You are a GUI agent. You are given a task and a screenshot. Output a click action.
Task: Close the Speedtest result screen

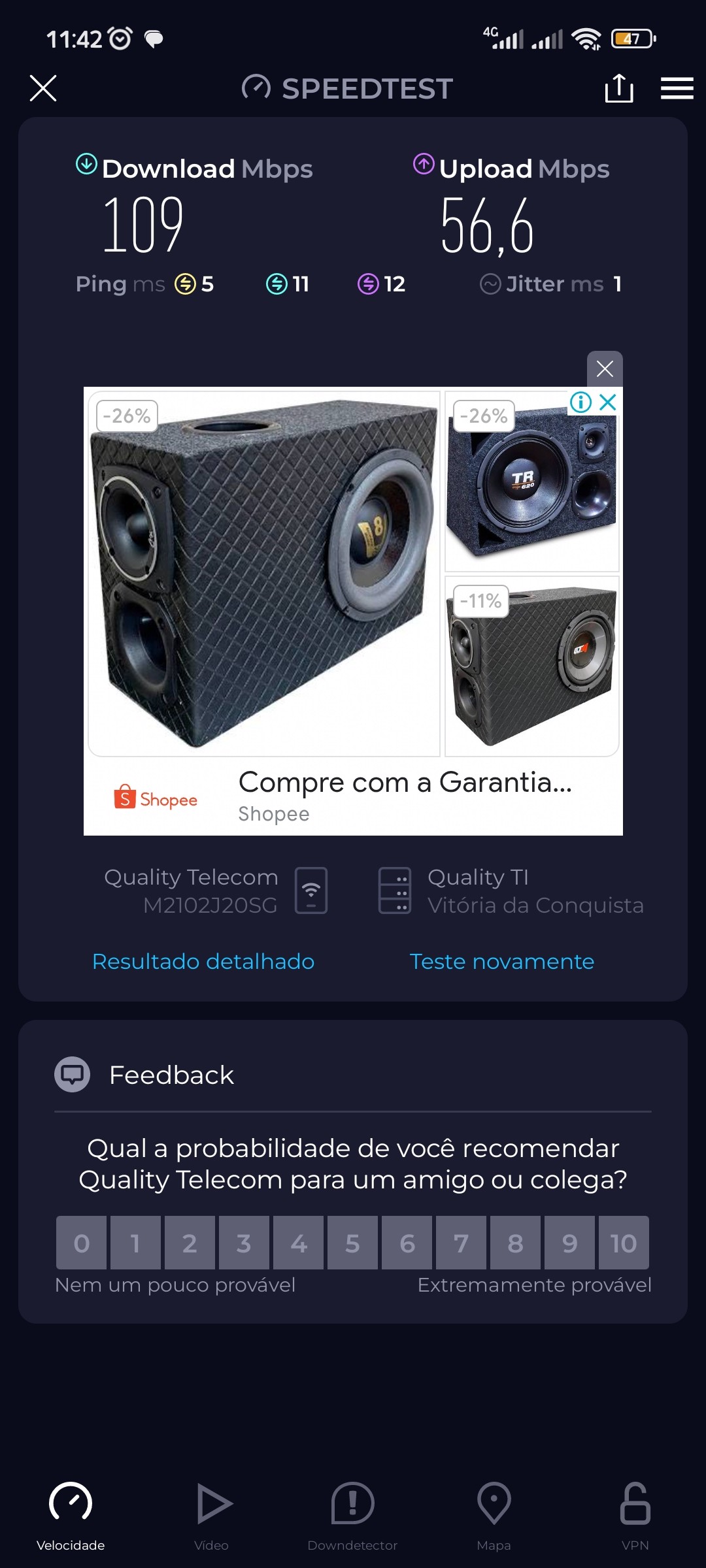coord(43,88)
